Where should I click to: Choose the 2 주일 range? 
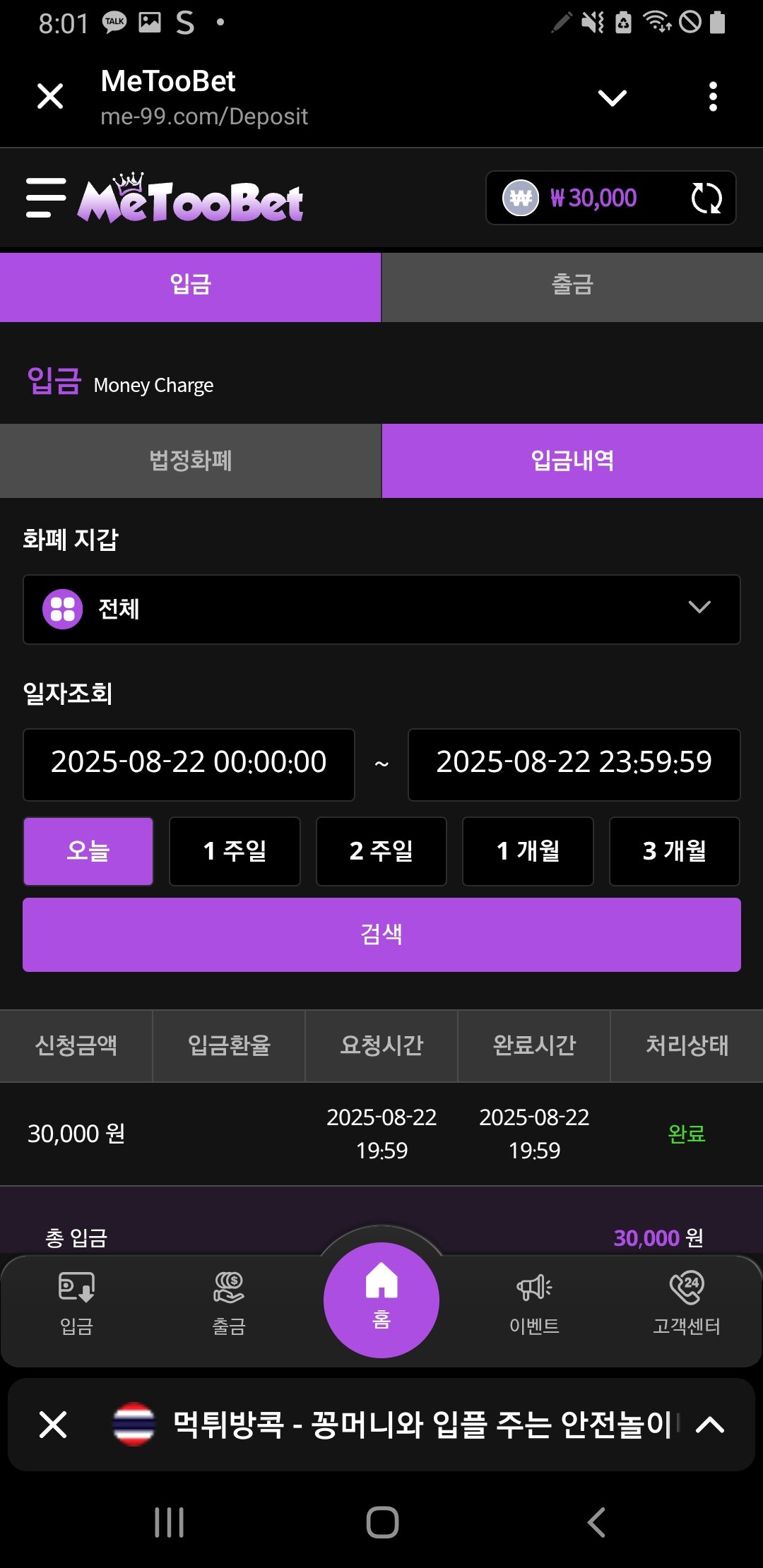coord(381,851)
